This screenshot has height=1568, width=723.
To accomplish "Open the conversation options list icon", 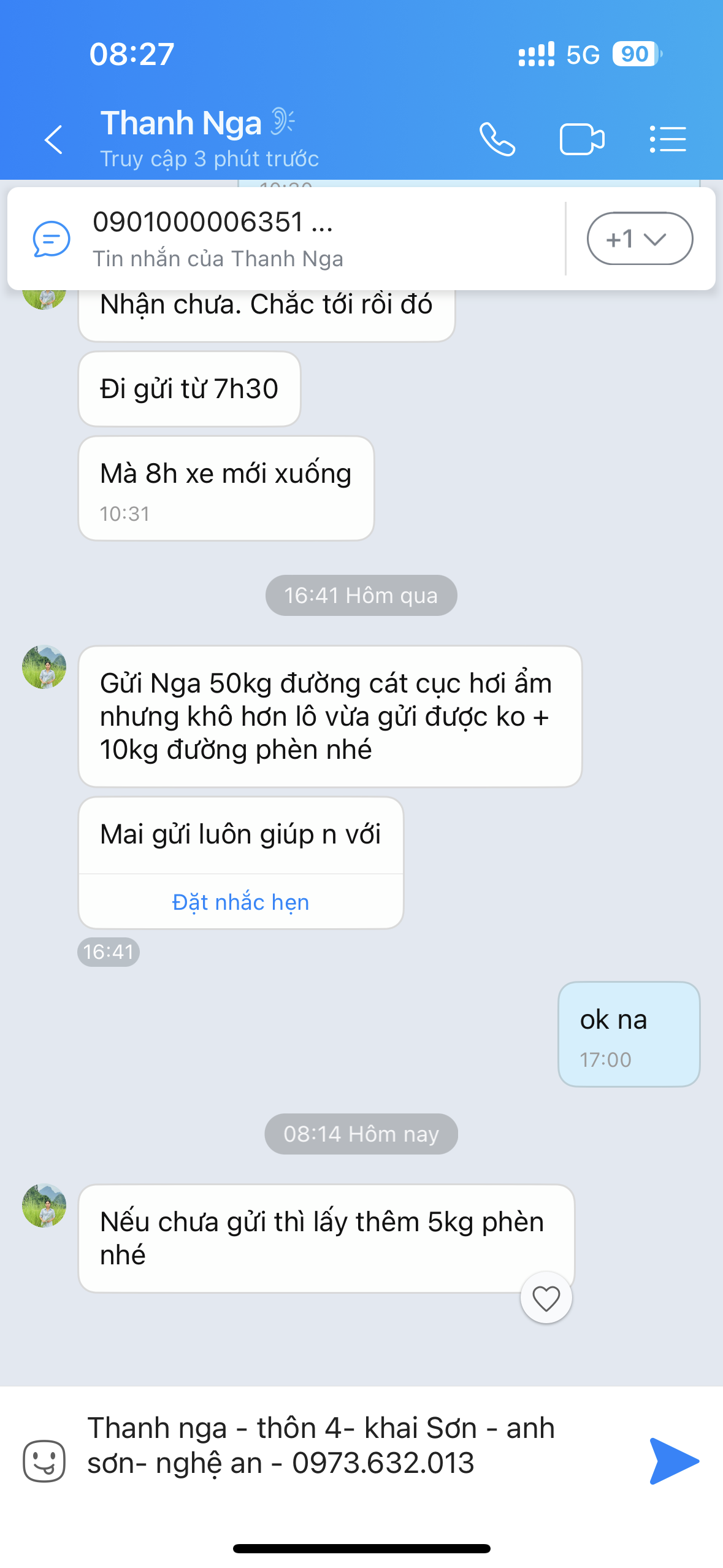I will click(668, 139).
